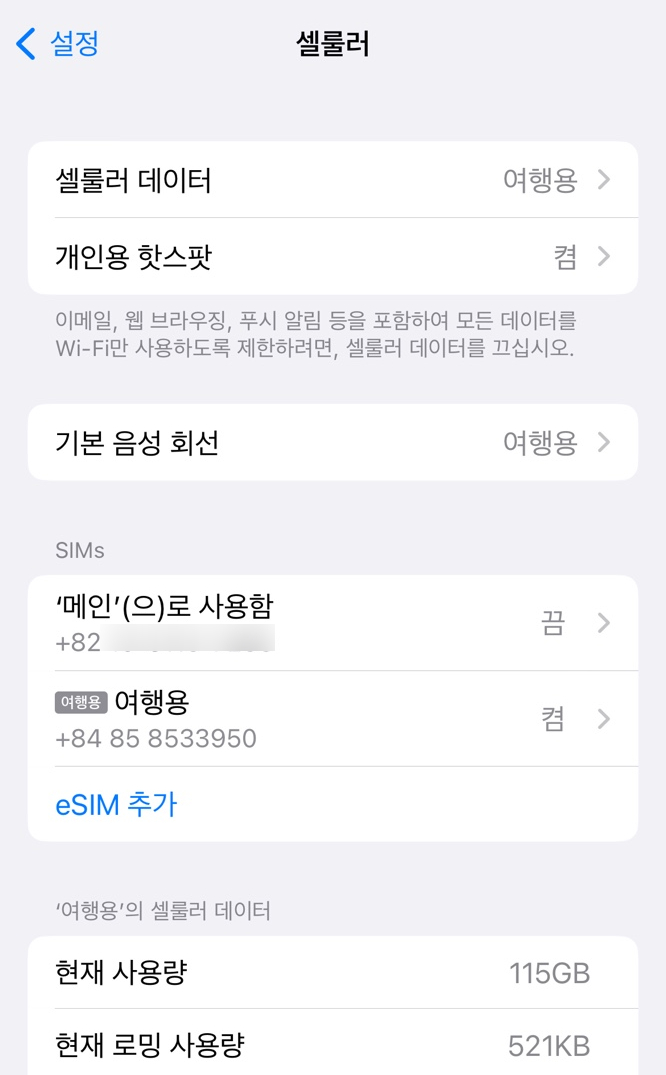Screen dimensions: 666x1075
Task: Open 개인용 핫스팟 settings
Action: coord(332,257)
